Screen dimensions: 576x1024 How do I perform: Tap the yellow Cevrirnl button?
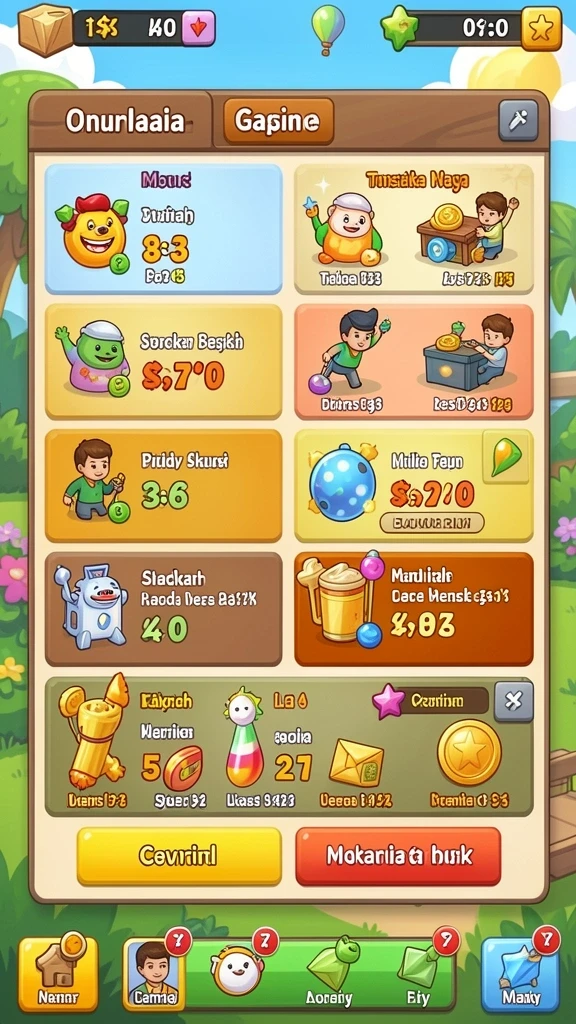click(179, 856)
